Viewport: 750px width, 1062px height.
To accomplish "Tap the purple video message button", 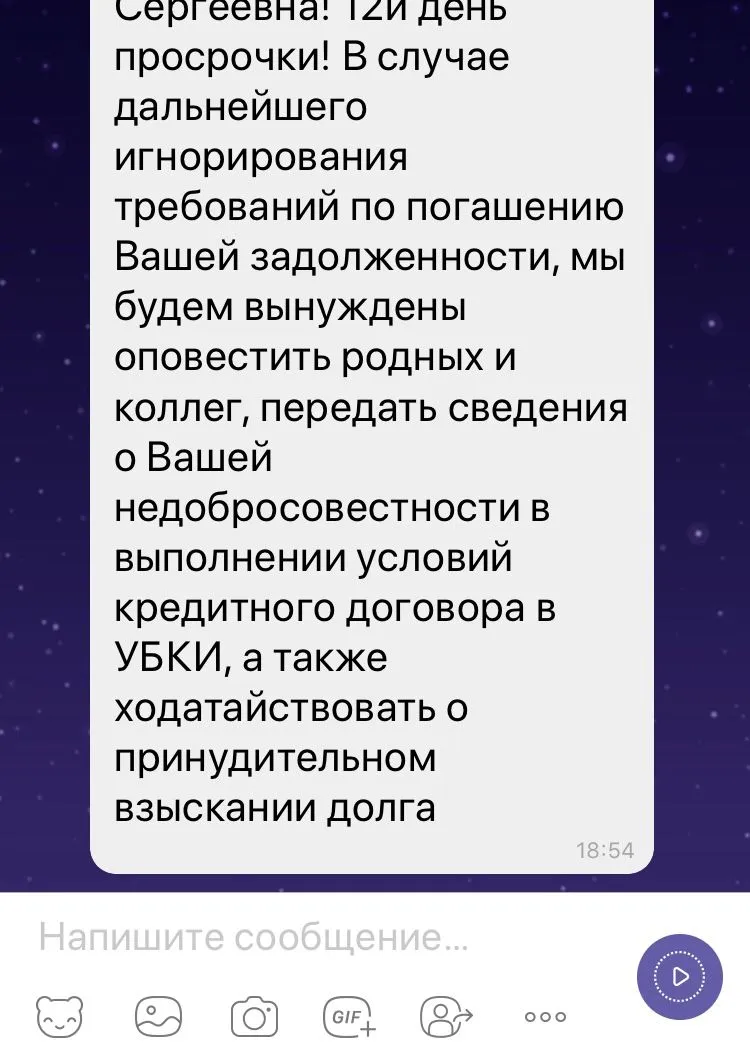I will coord(679,976).
